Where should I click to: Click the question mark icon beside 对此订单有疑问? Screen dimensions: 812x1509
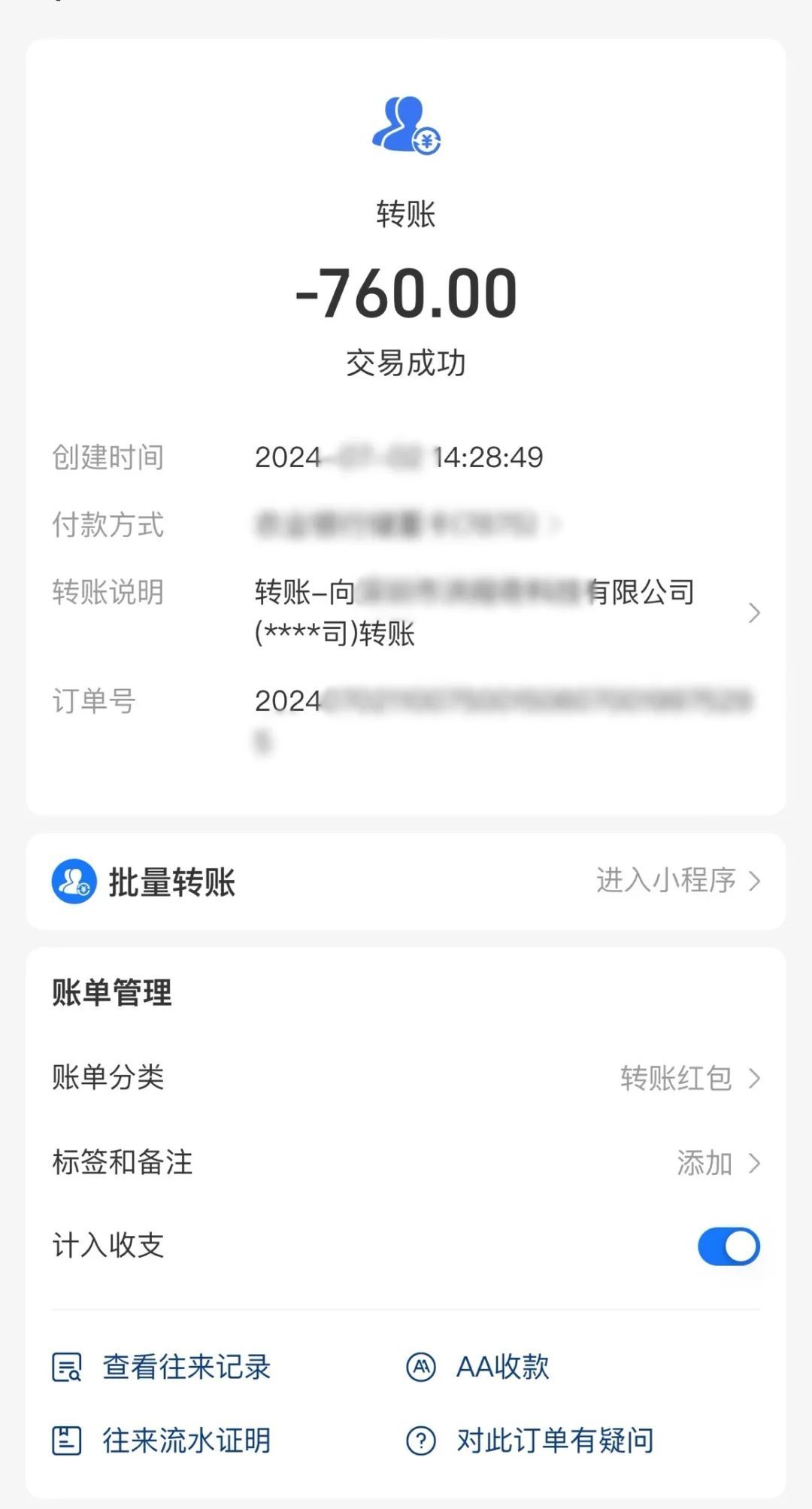pos(421,1439)
